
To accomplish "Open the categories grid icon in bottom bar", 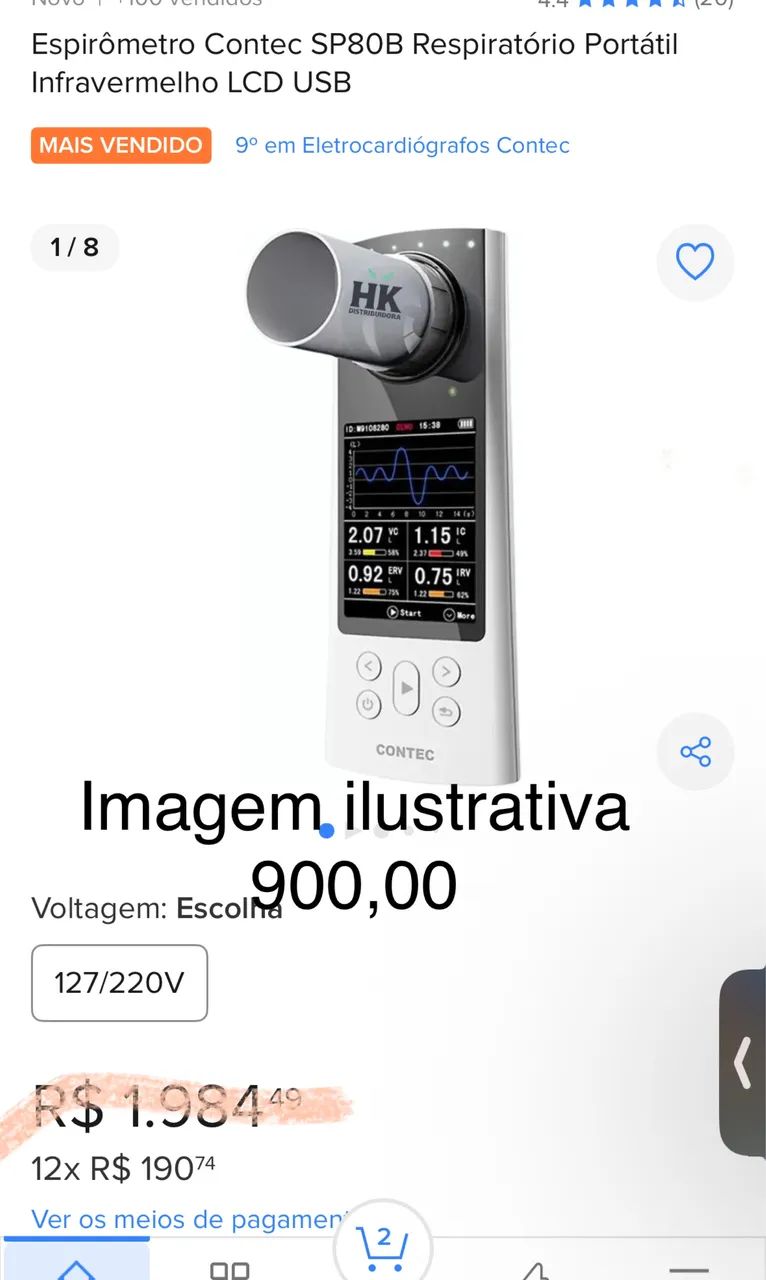I will pyautogui.click(x=230, y=1270).
